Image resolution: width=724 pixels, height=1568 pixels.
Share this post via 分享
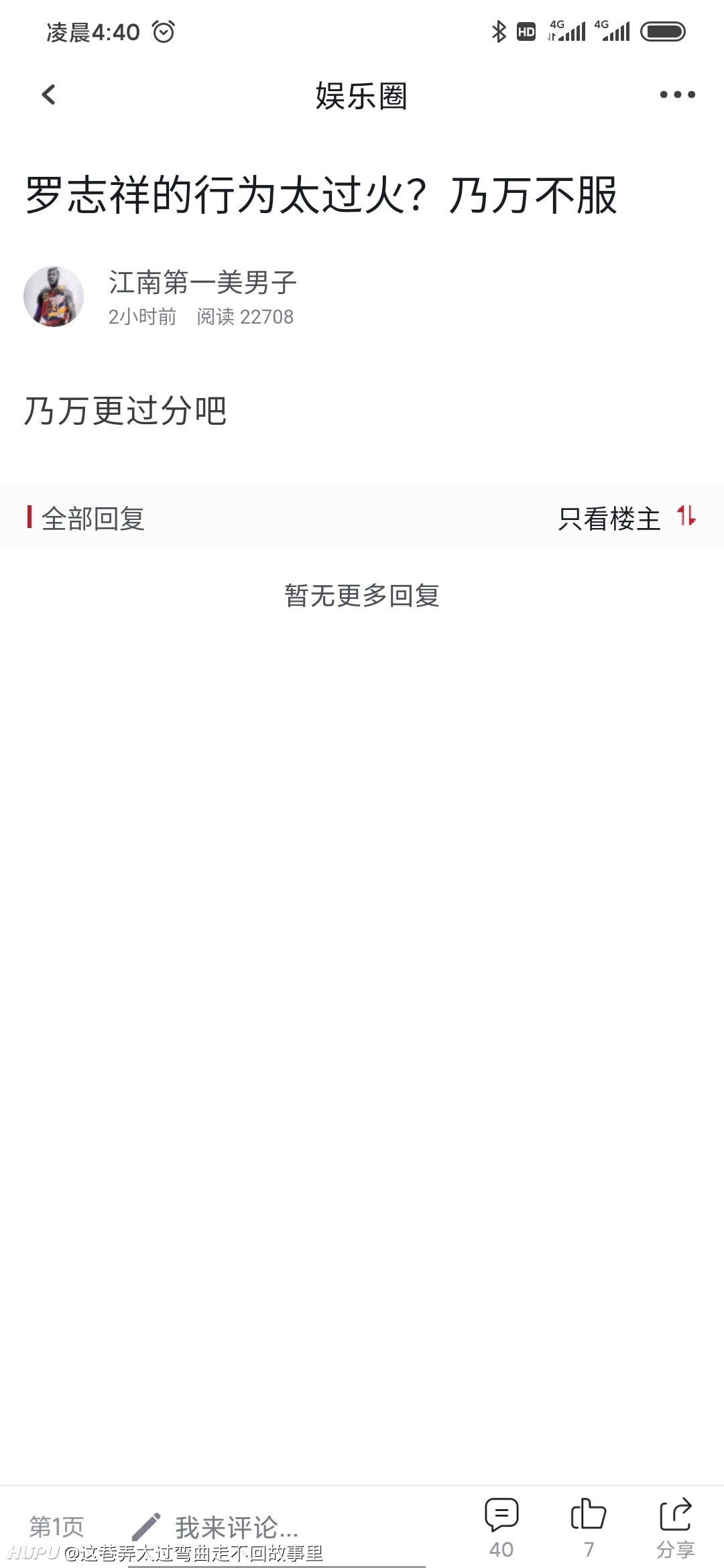click(x=675, y=1528)
